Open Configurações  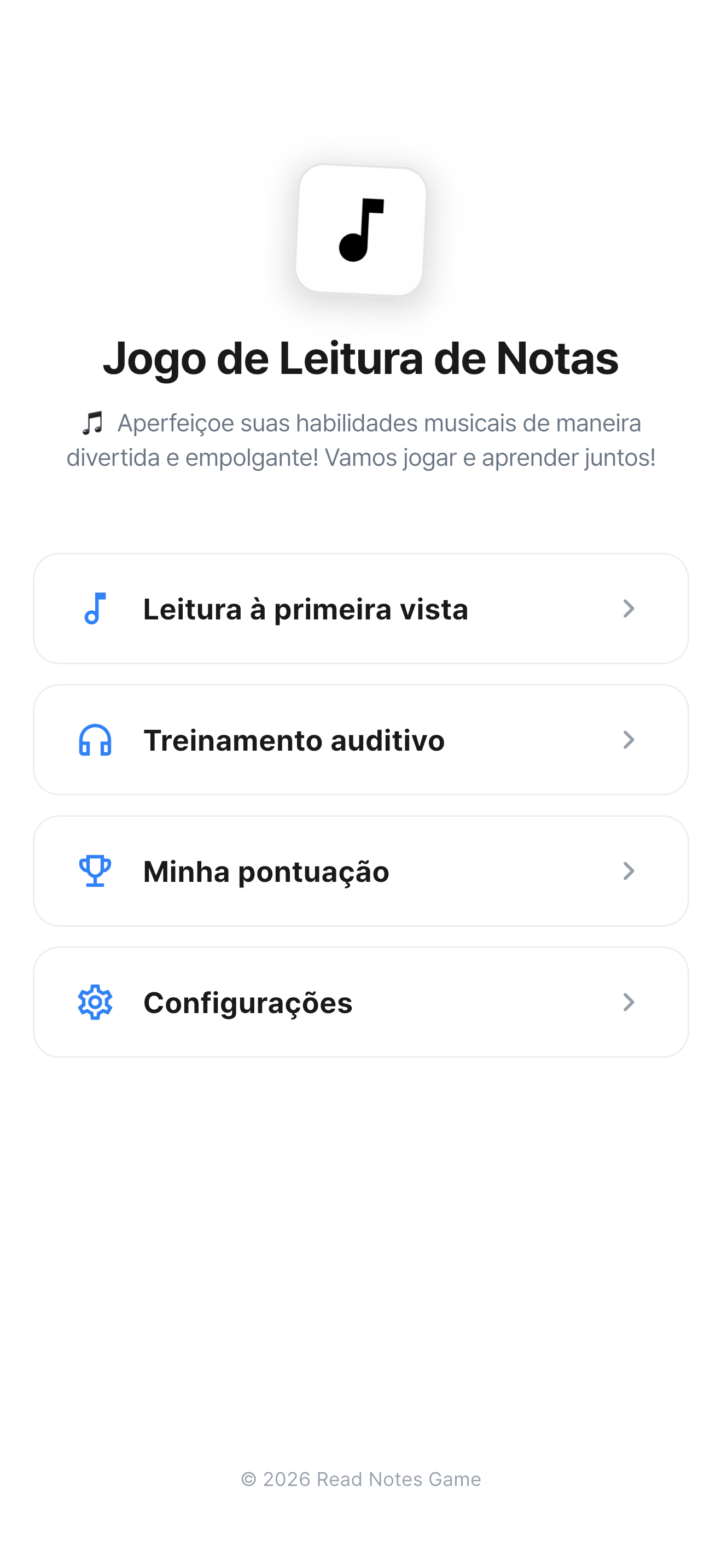tap(361, 1003)
